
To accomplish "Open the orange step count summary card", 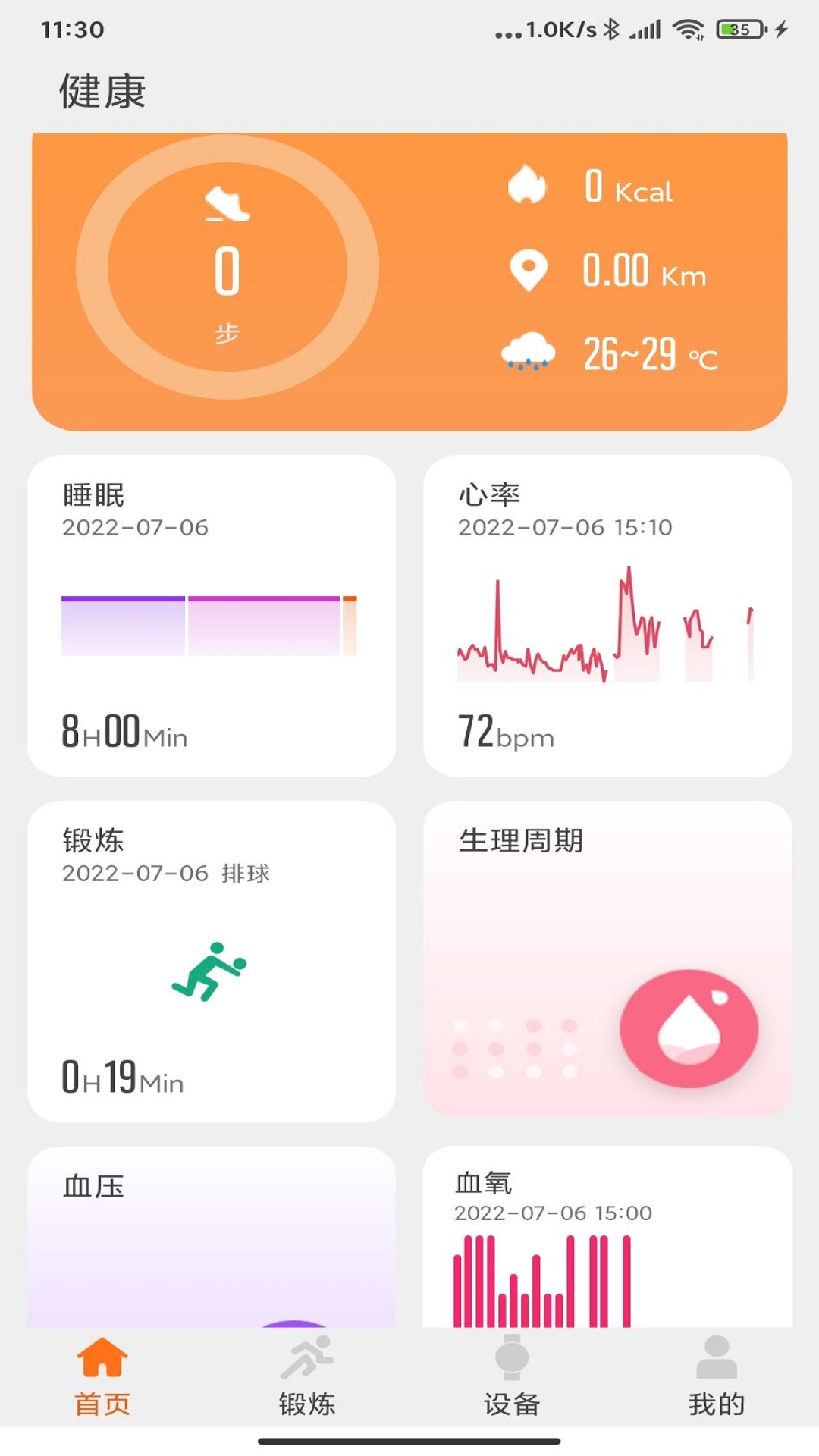I will pyautogui.click(x=409, y=281).
